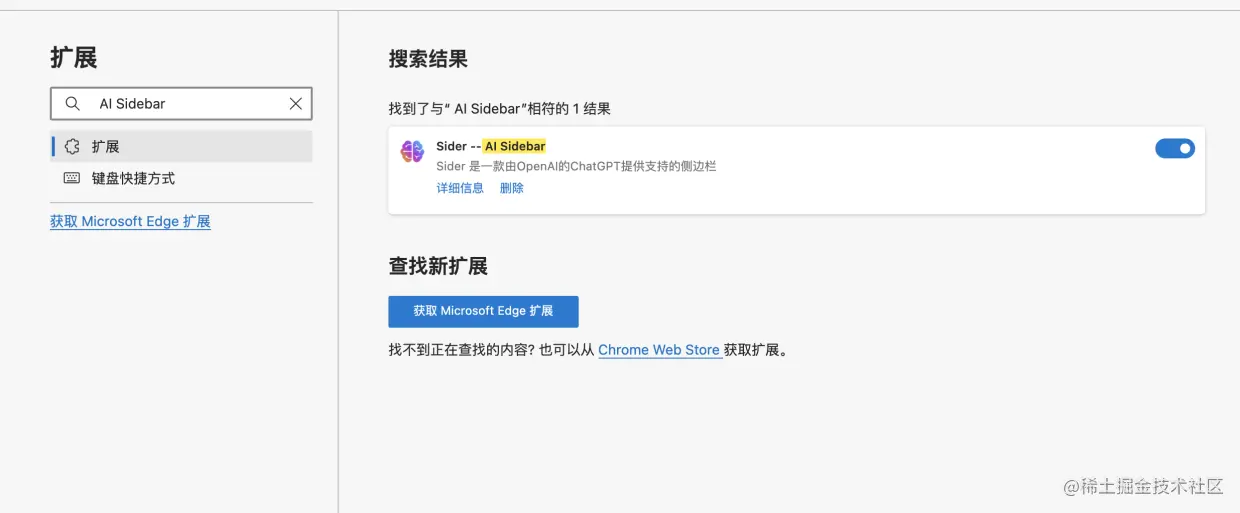
Task: Open the 扩展 sidebar item
Action: tap(181, 146)
